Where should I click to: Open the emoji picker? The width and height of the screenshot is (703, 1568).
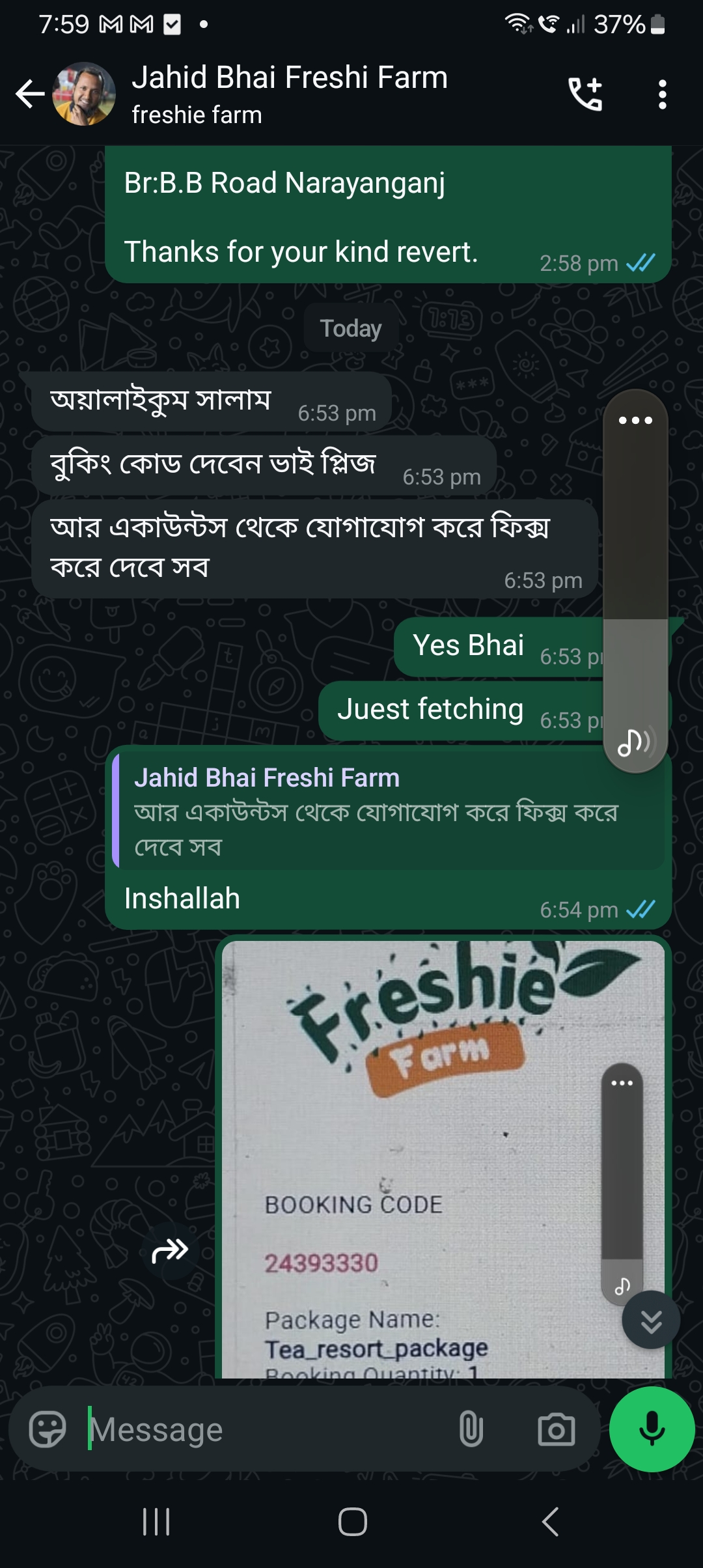point(48,1429)
